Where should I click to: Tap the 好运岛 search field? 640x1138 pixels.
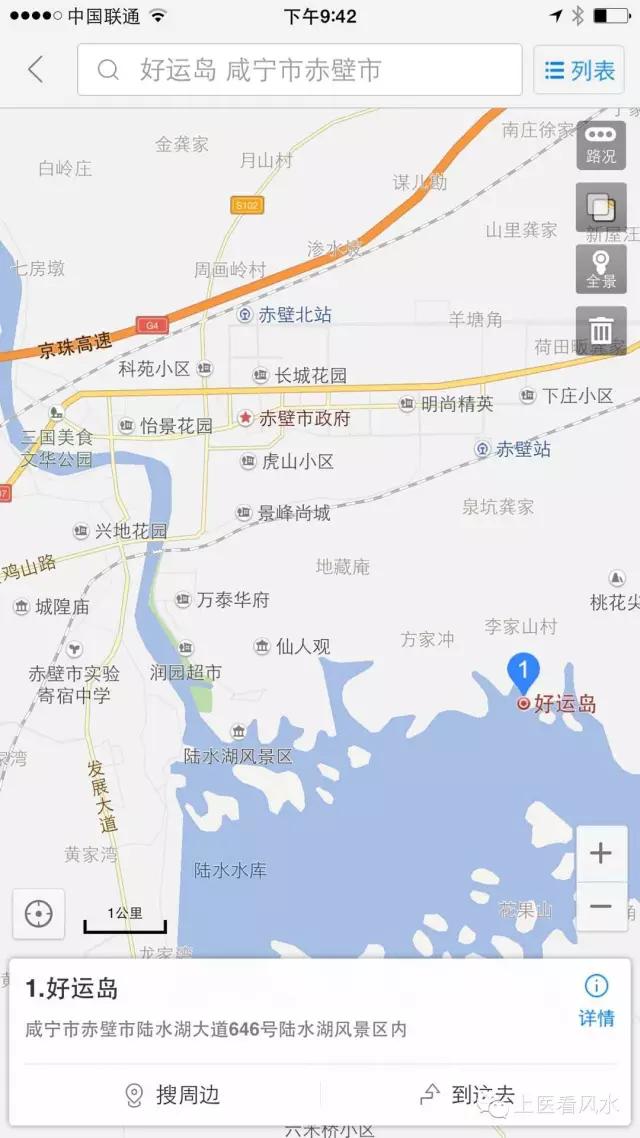(x=300, y=70)
